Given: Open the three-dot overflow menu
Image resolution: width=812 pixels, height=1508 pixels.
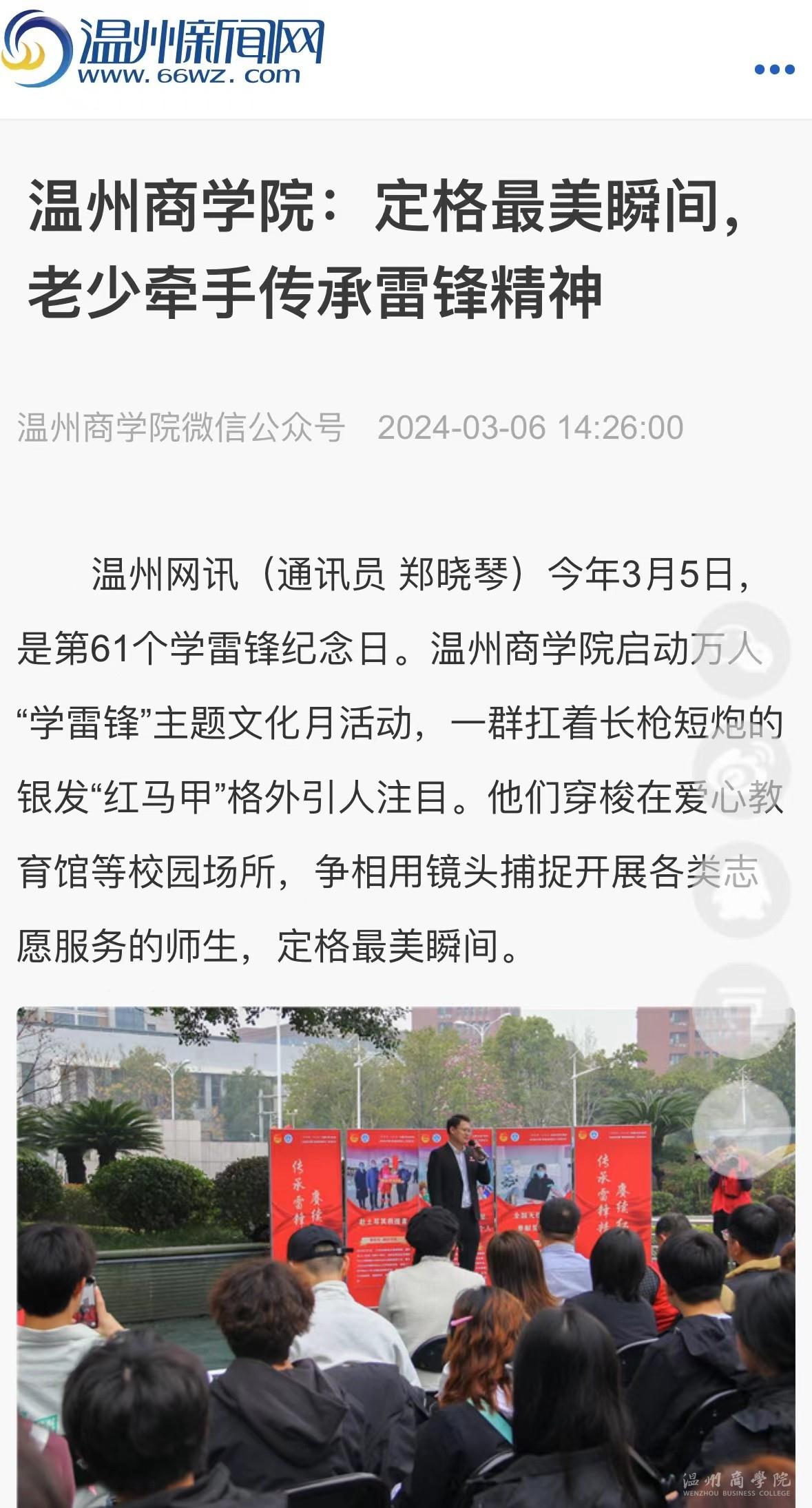Looking at the screenshot, I should click(774, 69).
